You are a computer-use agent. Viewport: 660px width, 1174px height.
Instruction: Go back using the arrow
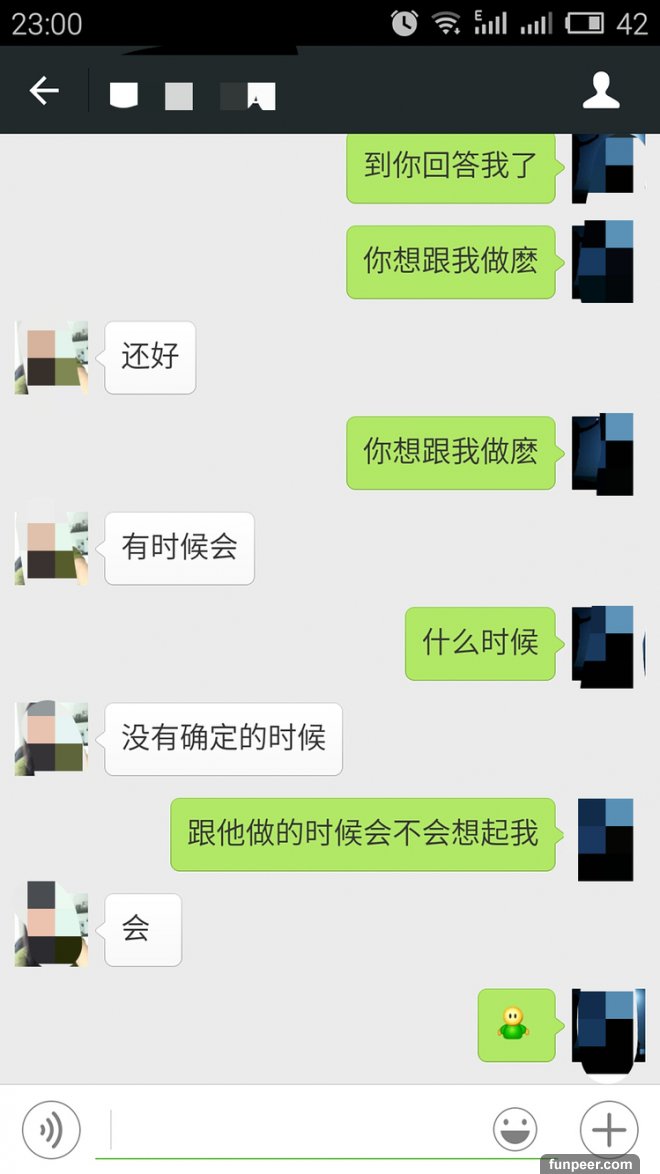coord(44,91)
